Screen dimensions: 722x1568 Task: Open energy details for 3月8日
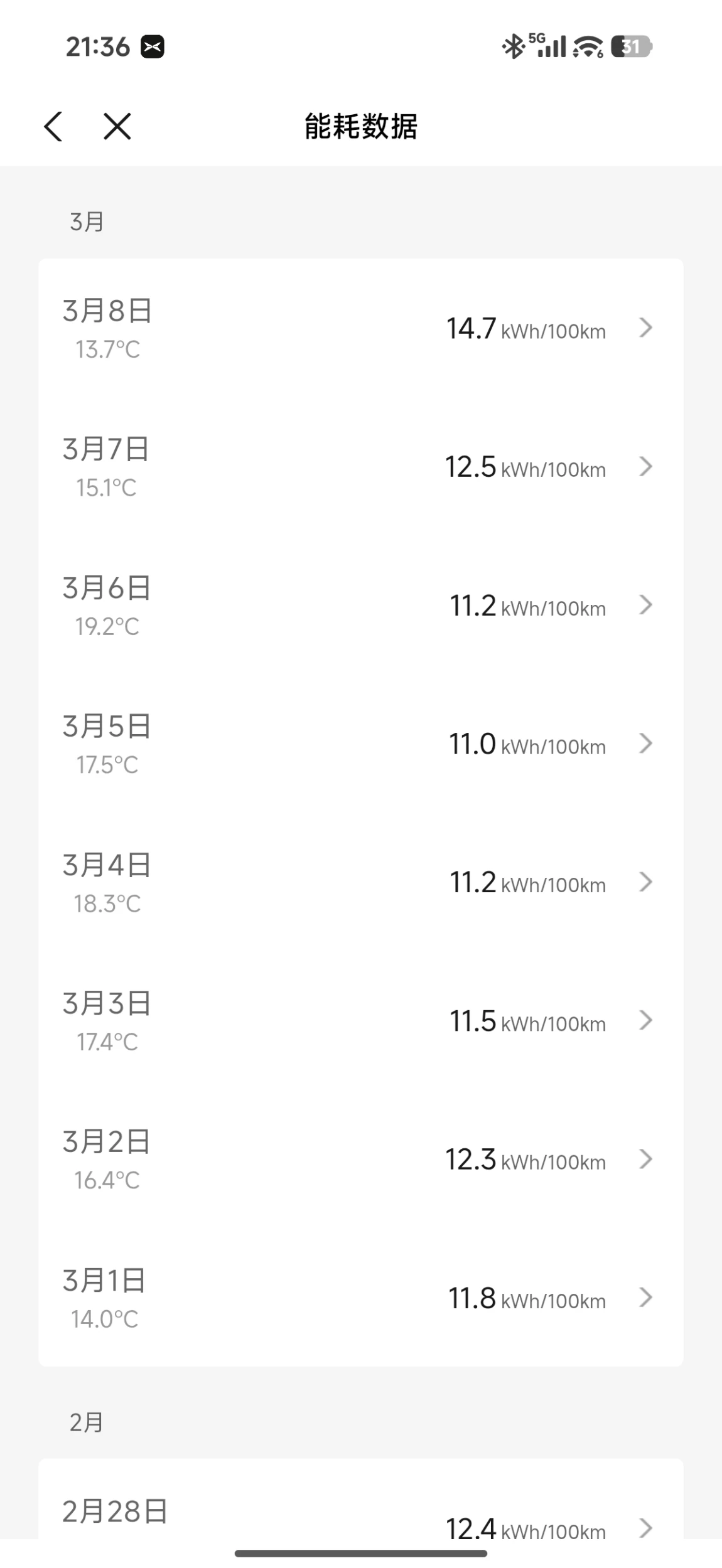click(x=360, y=328)
